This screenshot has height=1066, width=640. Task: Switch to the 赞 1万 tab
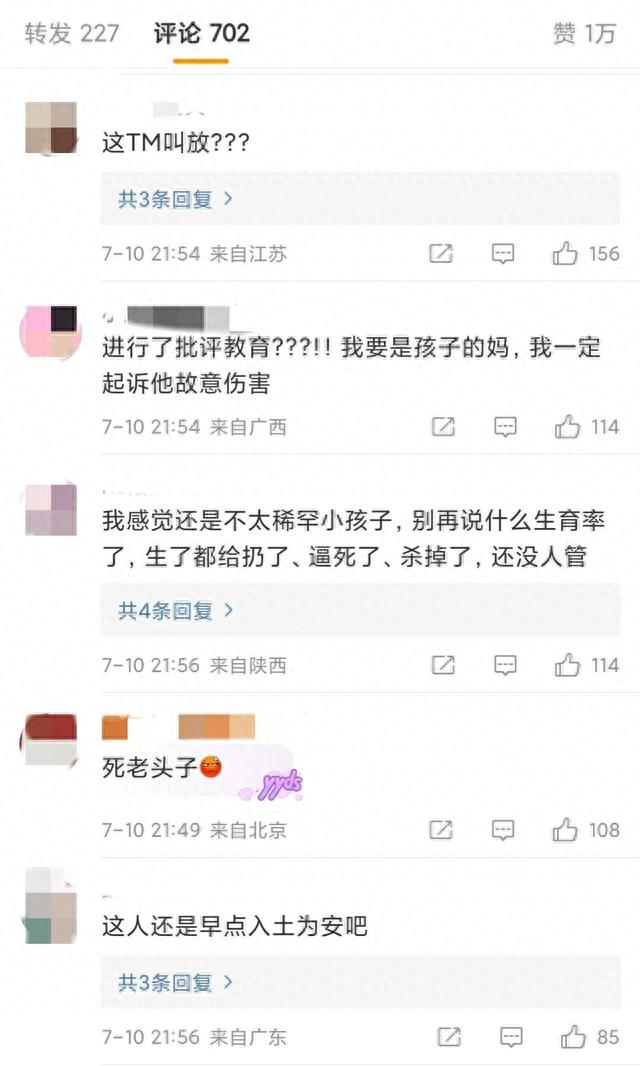(584, 33)
